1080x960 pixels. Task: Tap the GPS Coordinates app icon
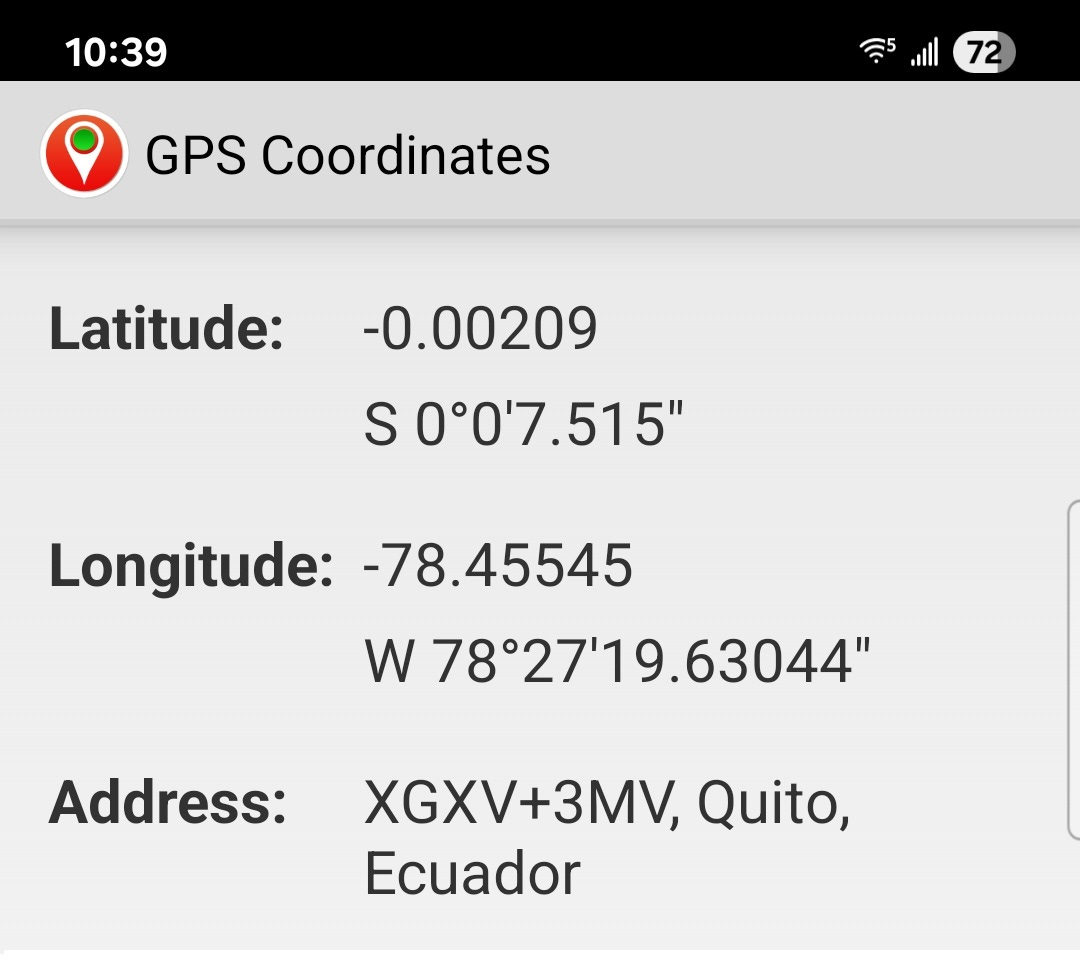[84, 154]
